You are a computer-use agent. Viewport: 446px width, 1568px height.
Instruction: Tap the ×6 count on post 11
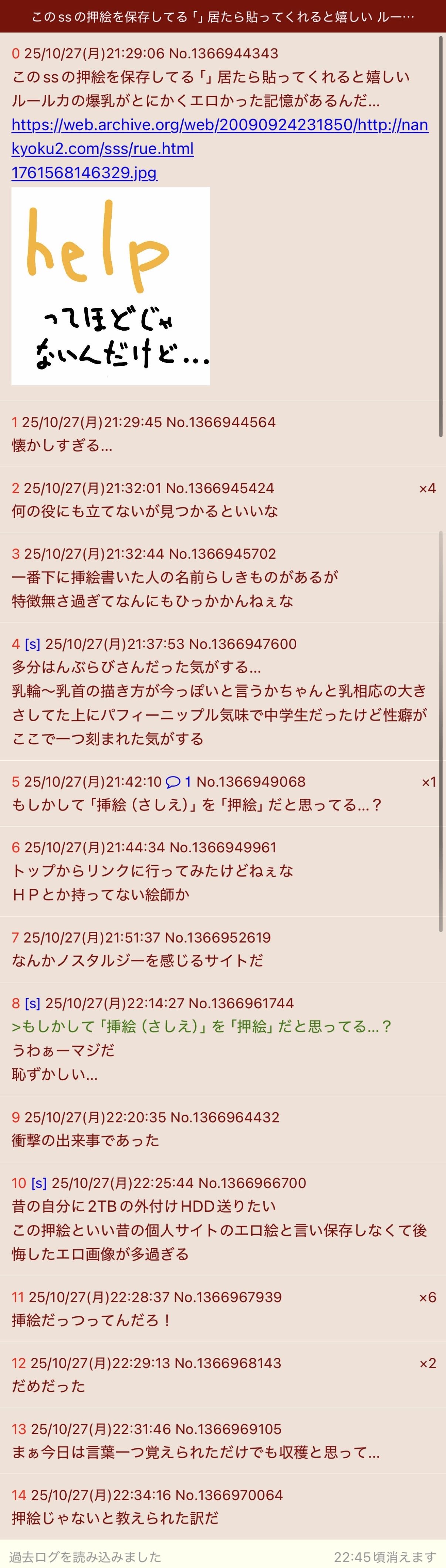point(427,1297)
